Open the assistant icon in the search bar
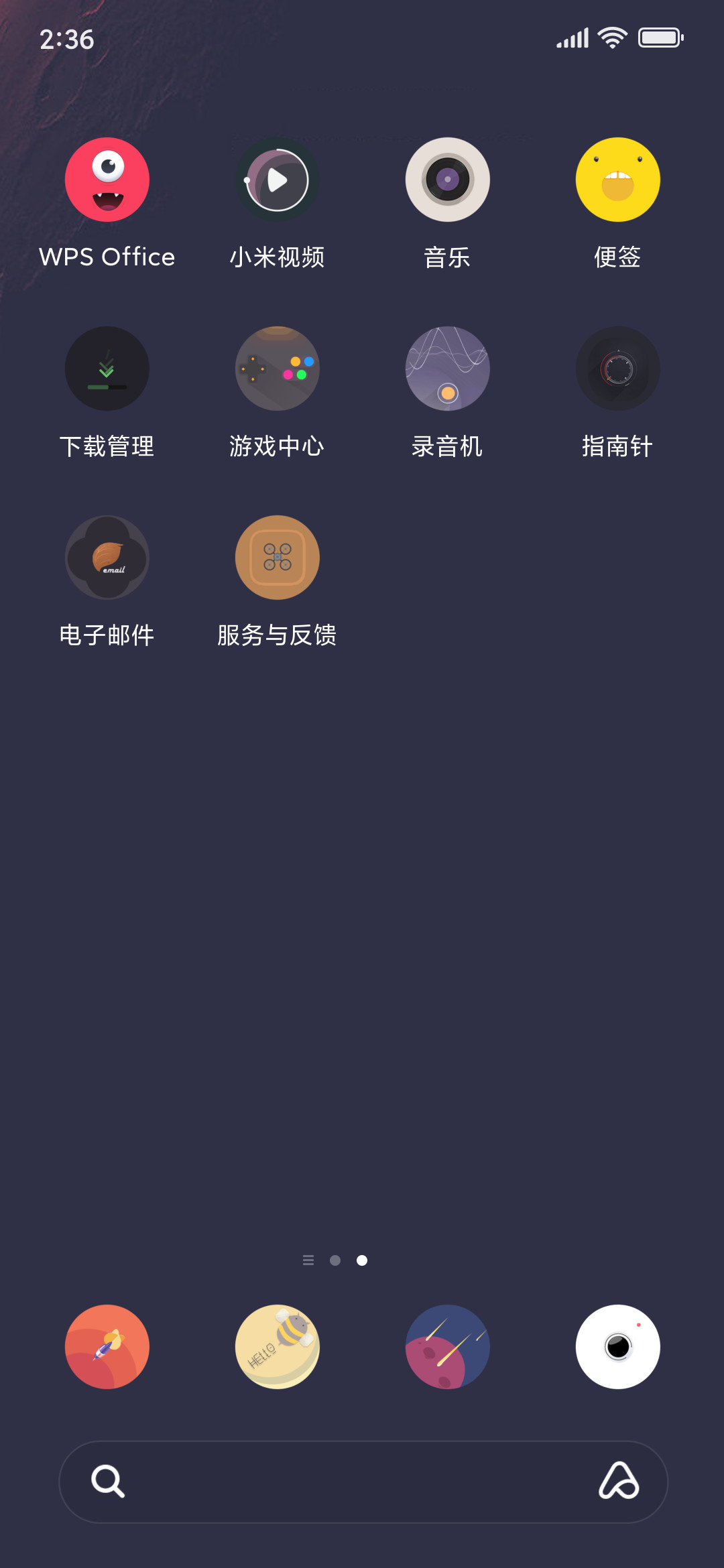 [x=618, y=1480]
